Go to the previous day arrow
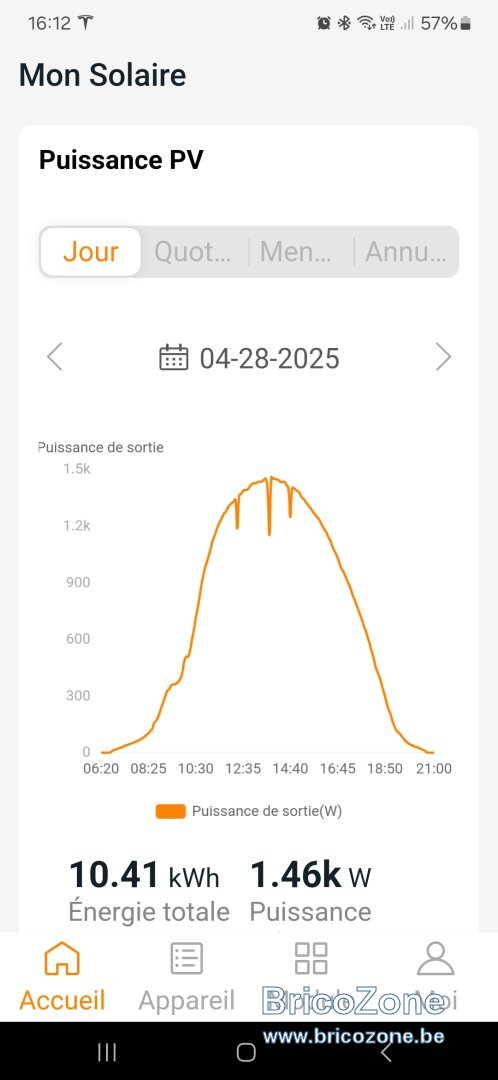 tap(54, 357)
